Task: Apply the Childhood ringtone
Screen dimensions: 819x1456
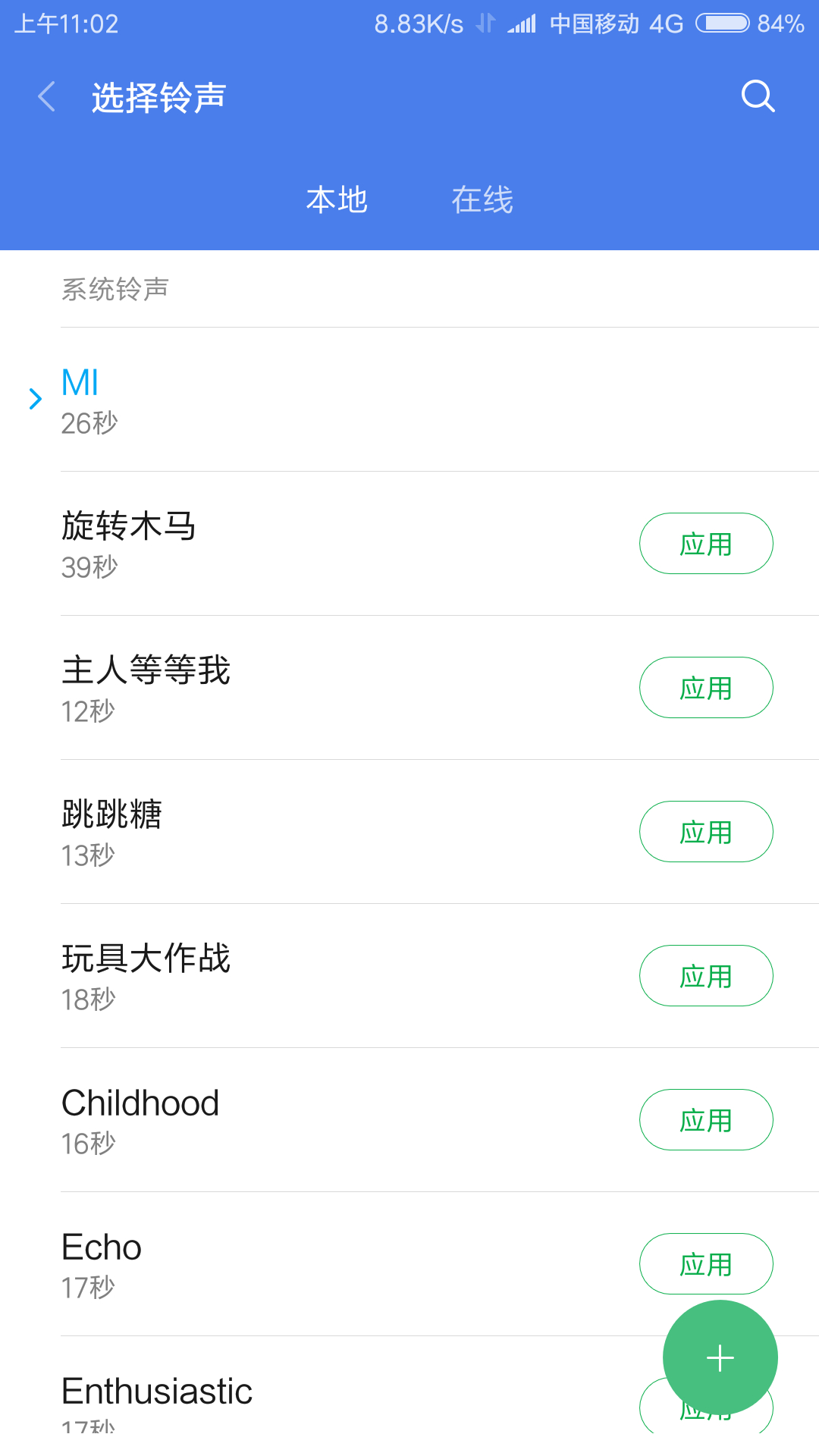Action: click(706, 1120)
